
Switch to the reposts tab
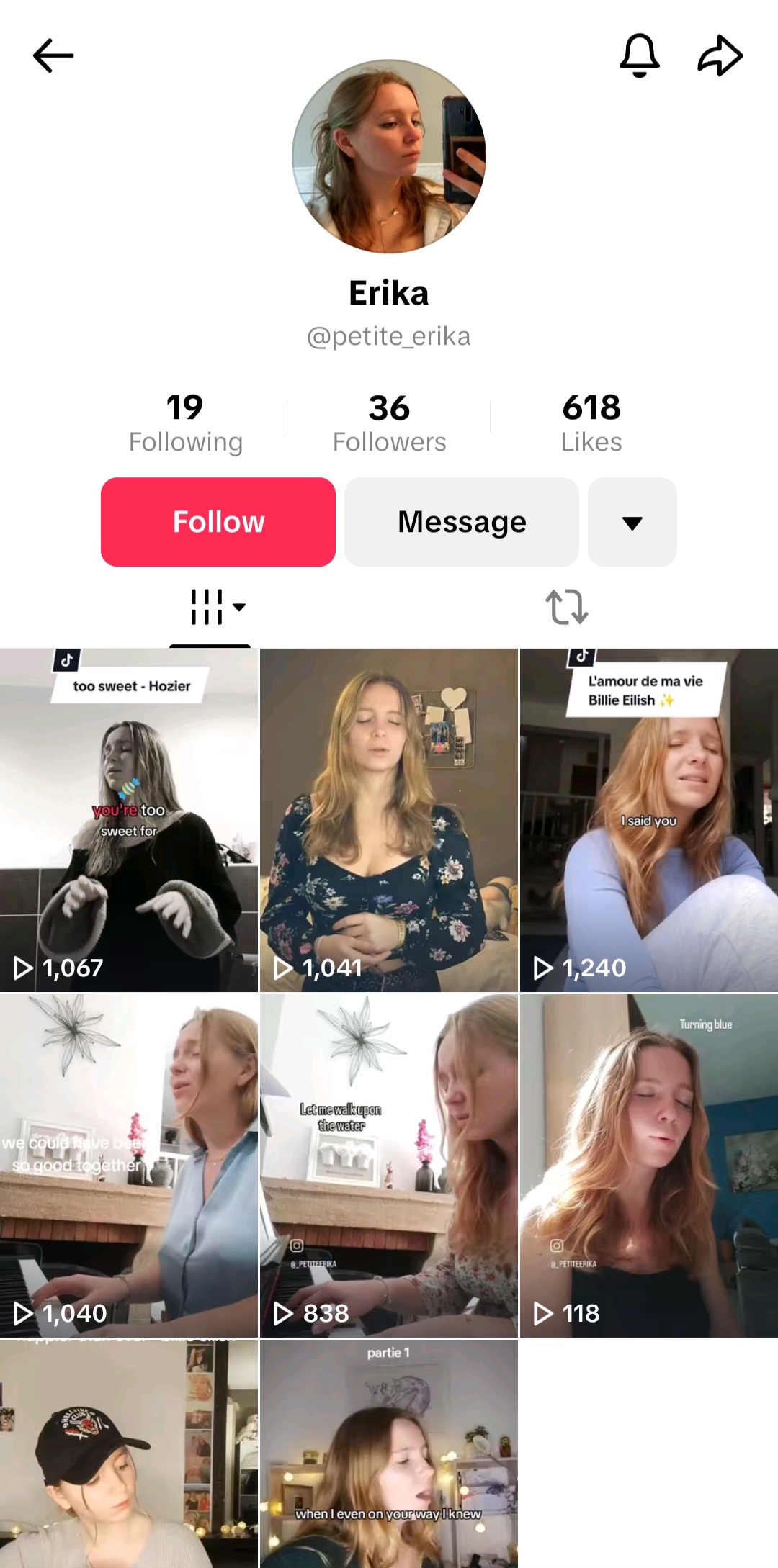coord(567,607)
